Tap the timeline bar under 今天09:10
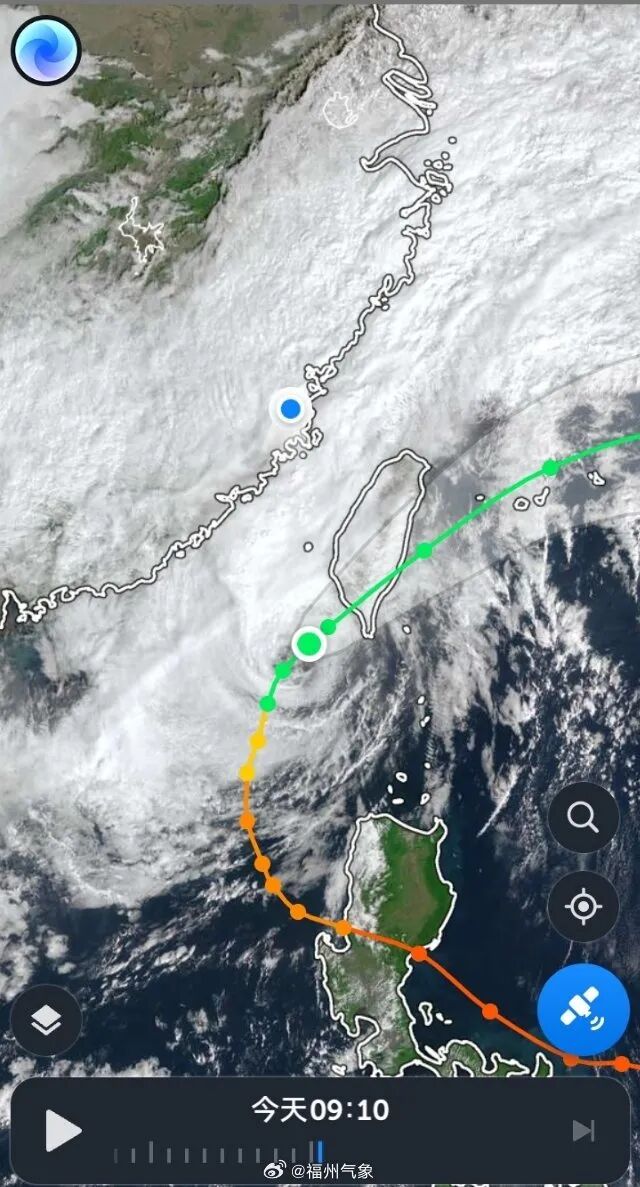This screenshot has width=640, height=1187. coord(220,1153)
